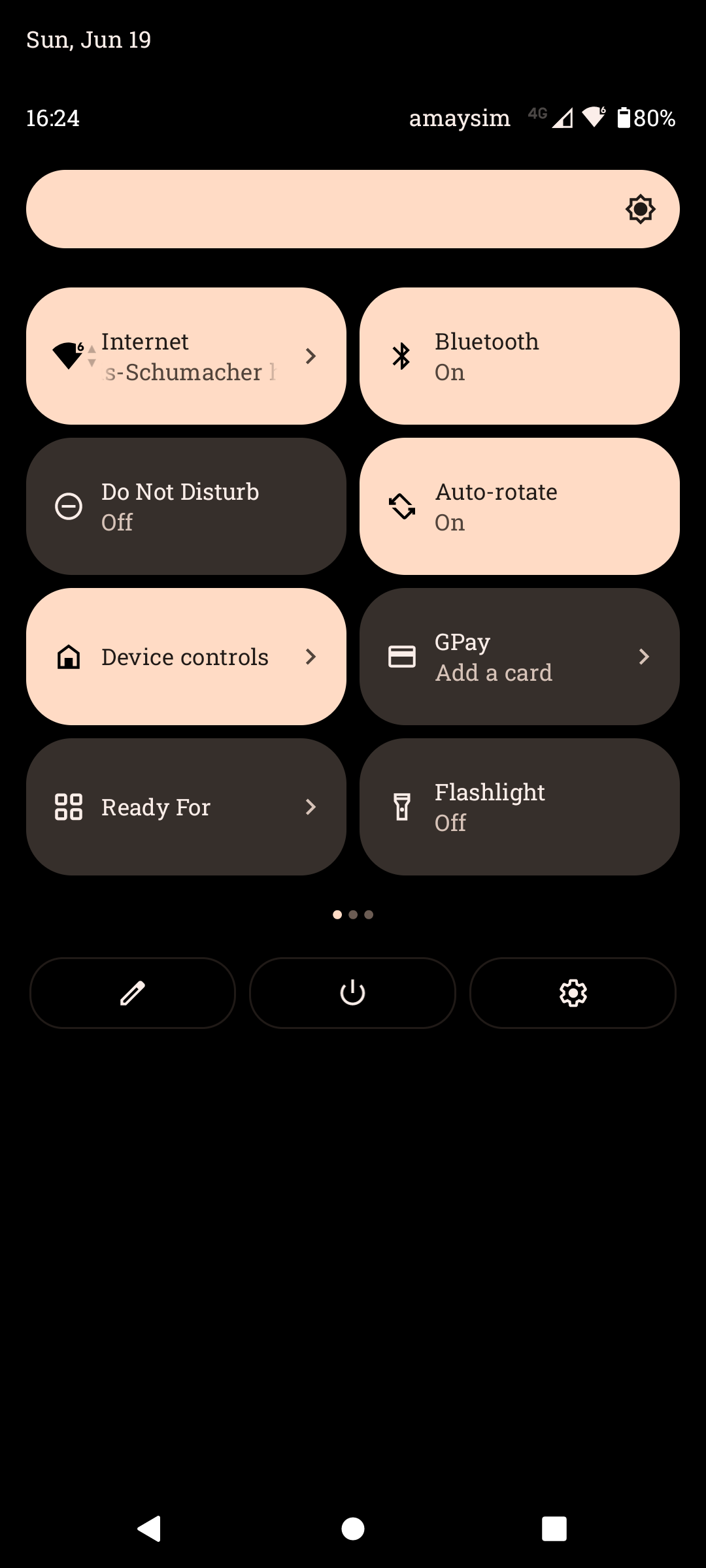Open GPay to add a card
Screen dimensions: 706x1568
520,657
